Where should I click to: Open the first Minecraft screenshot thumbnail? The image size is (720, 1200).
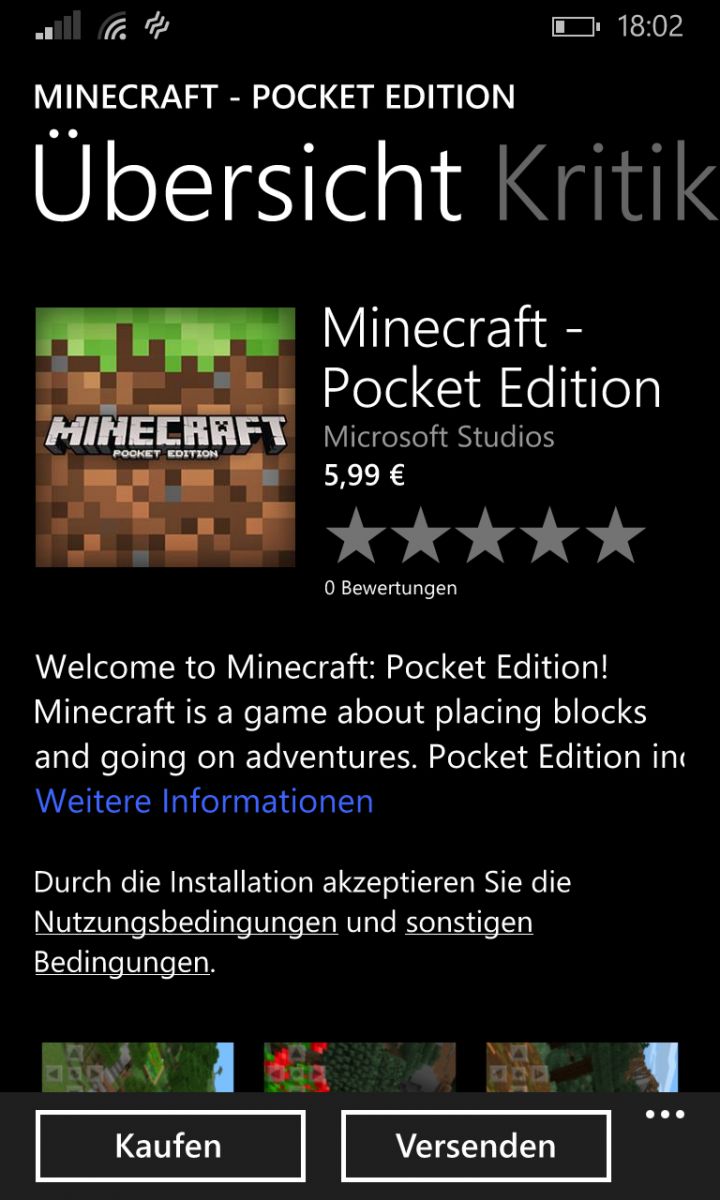(x=138, y=1067)
